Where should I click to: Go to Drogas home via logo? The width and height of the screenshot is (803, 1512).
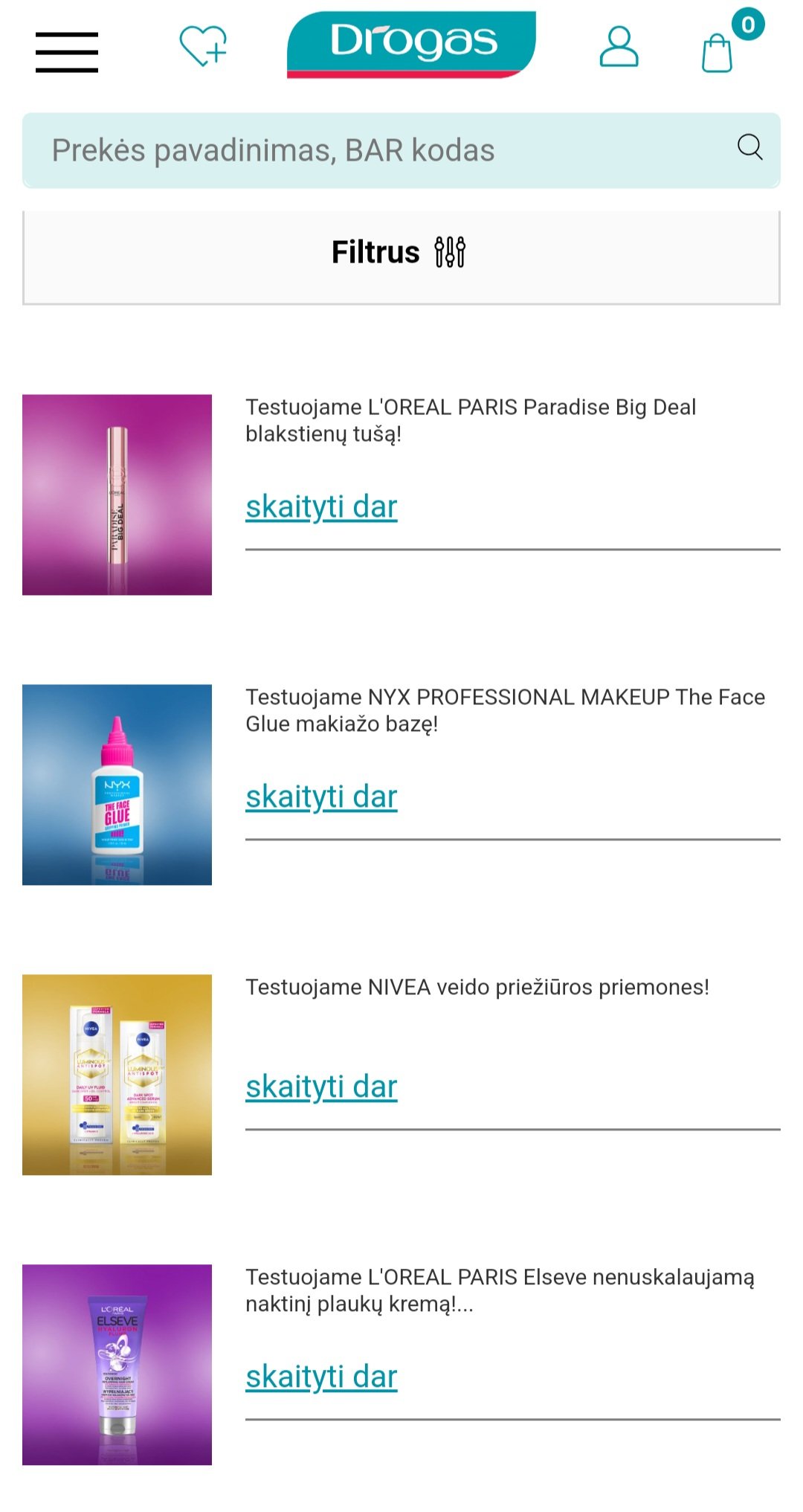click(411, 44)
